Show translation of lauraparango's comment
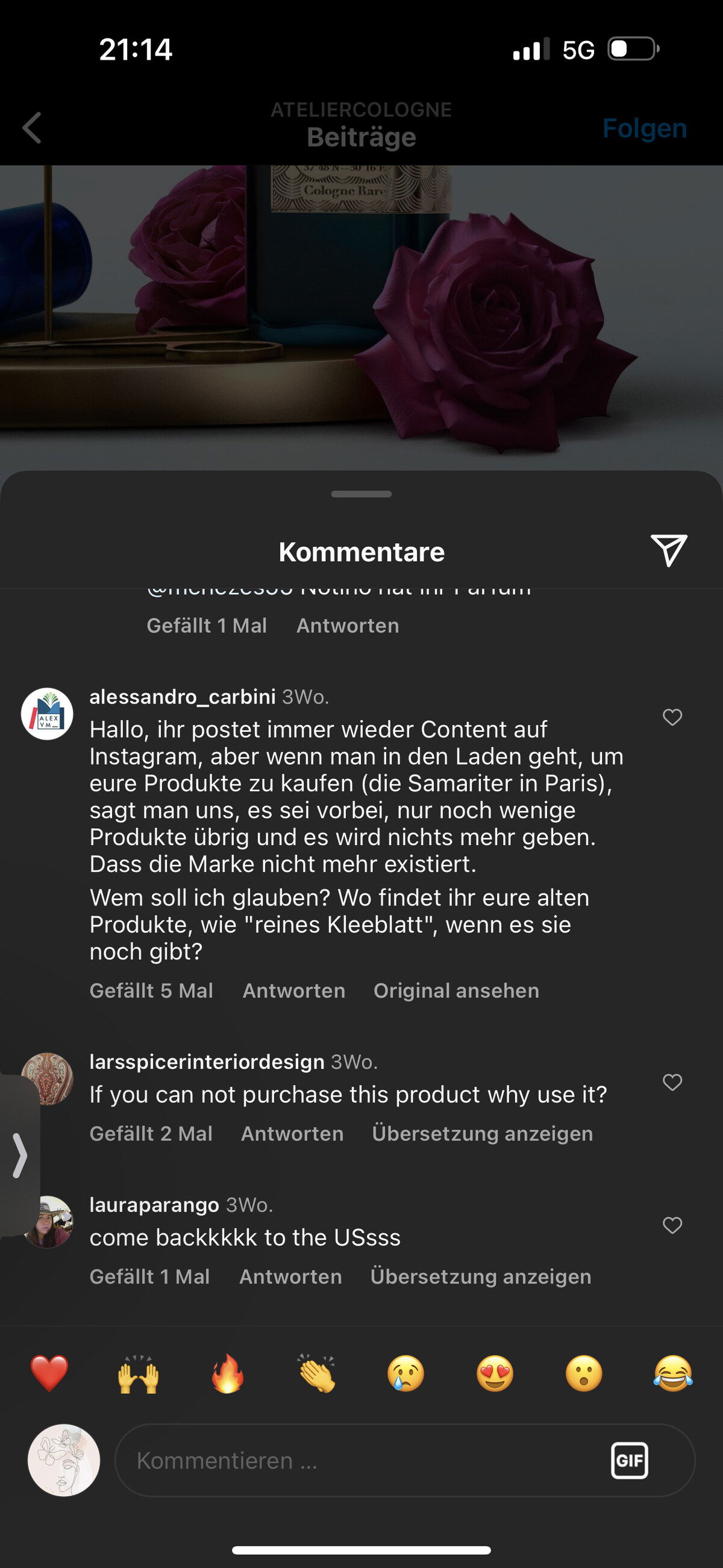This screenshot has width=723, height=1568. (480, 1276)
